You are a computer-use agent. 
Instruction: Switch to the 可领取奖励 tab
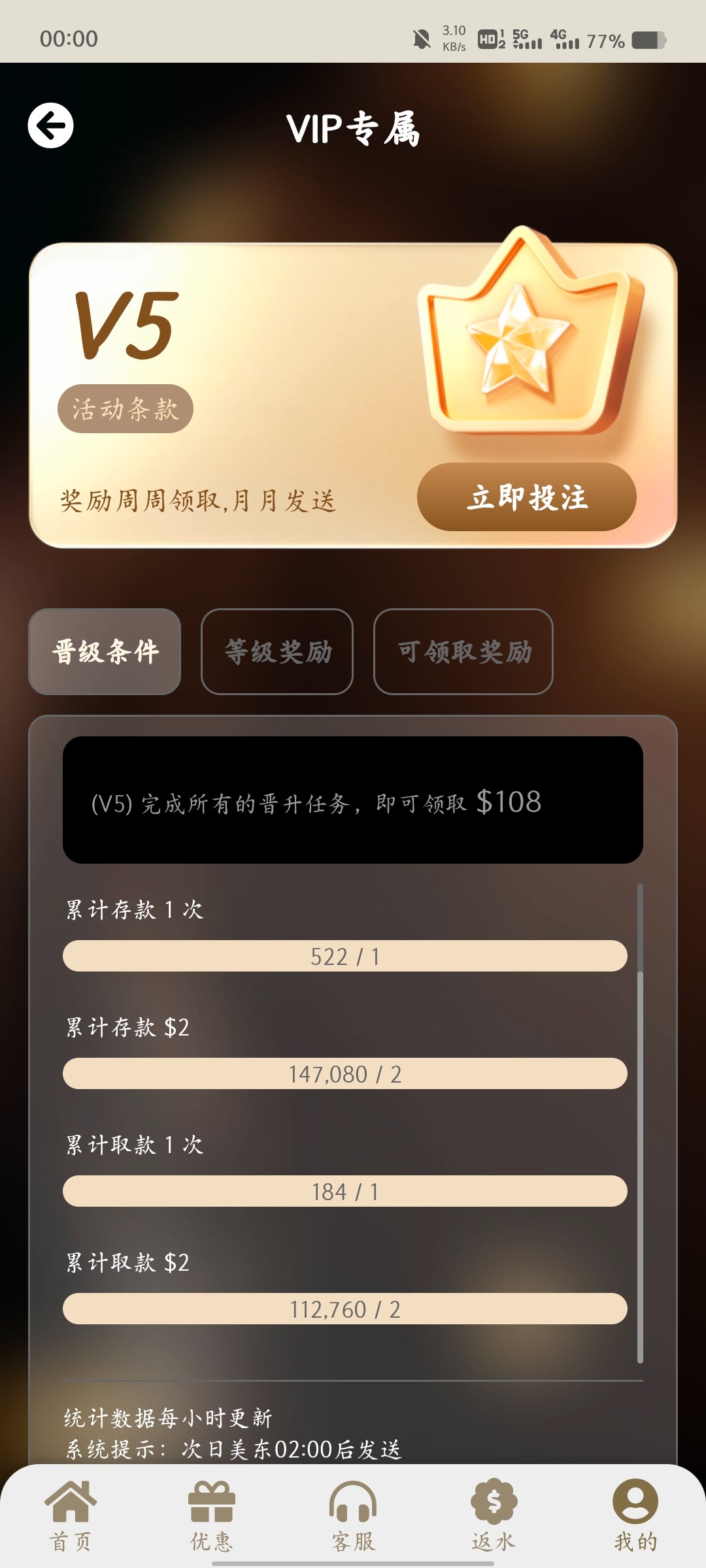tap(463, 651)
